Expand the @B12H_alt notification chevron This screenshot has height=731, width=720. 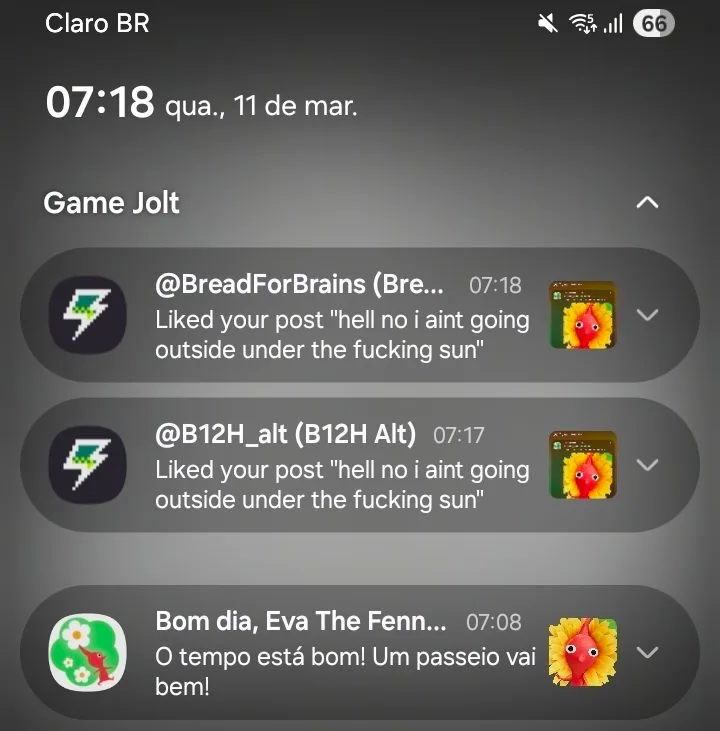point(647,465)
